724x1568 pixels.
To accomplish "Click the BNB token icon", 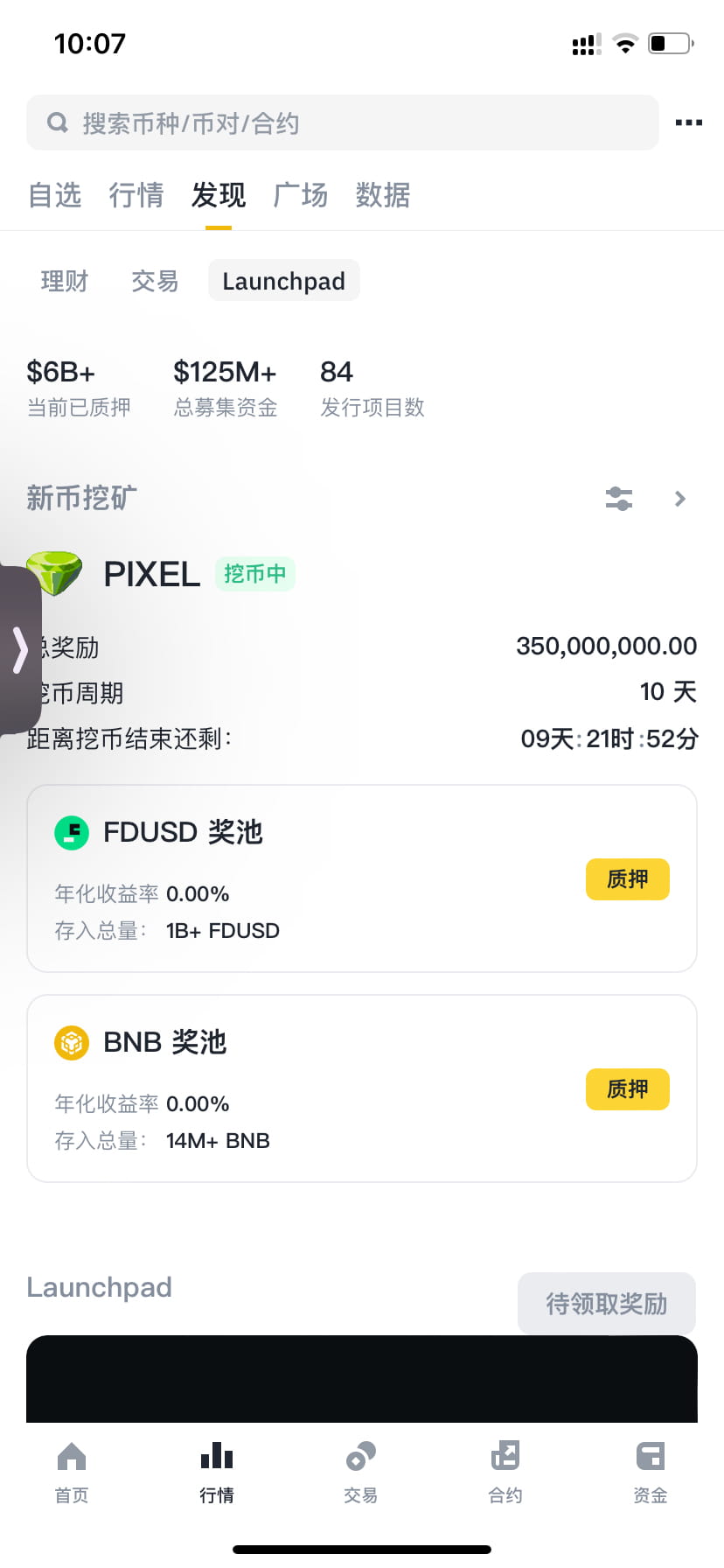I will click(71, 1042).
